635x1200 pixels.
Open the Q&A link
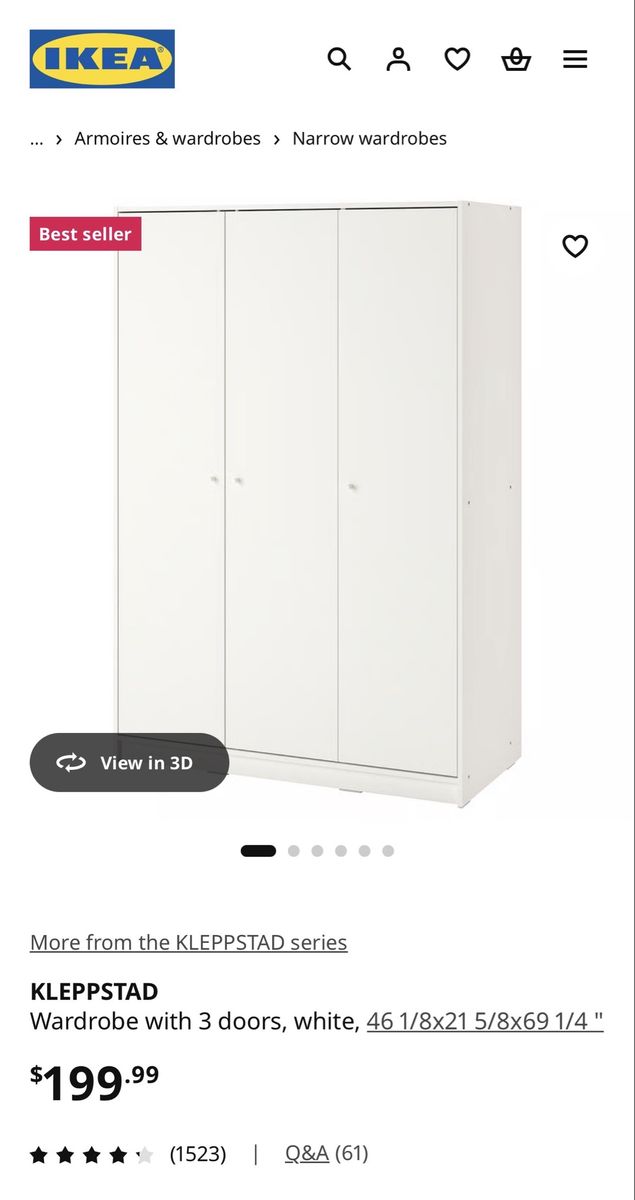pyautogui.click(x=307, y=1153)
